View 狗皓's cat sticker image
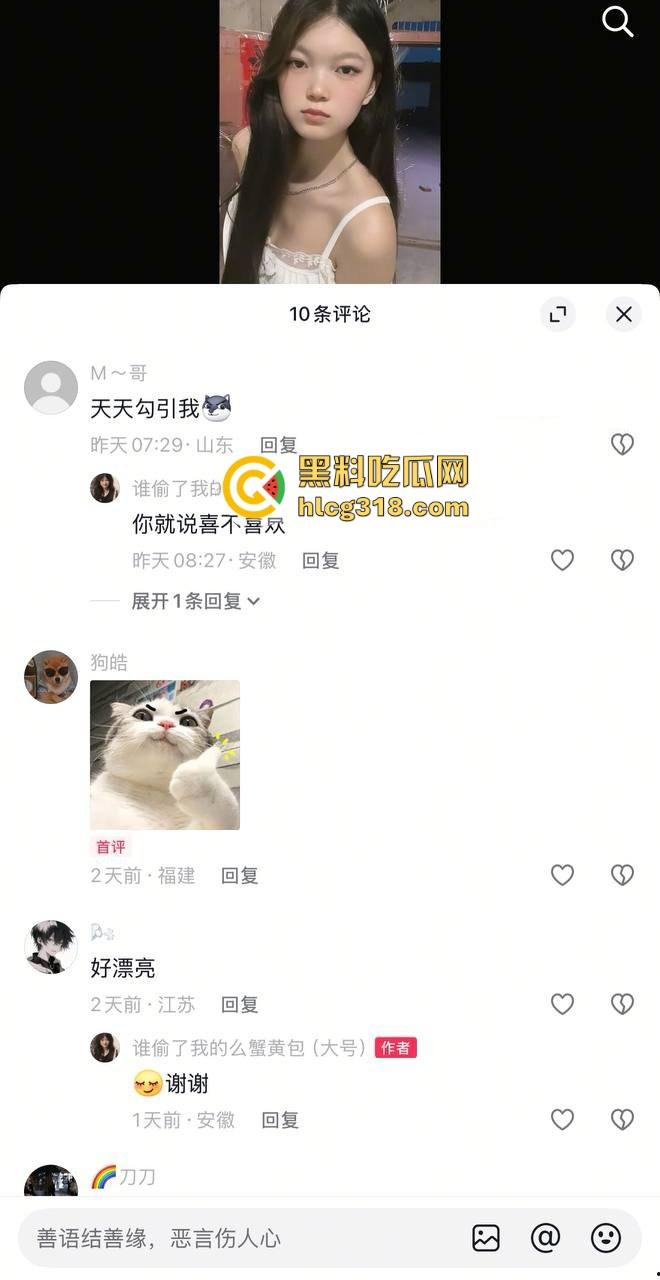The image size is (660, 1280). [x=165, y=755]
